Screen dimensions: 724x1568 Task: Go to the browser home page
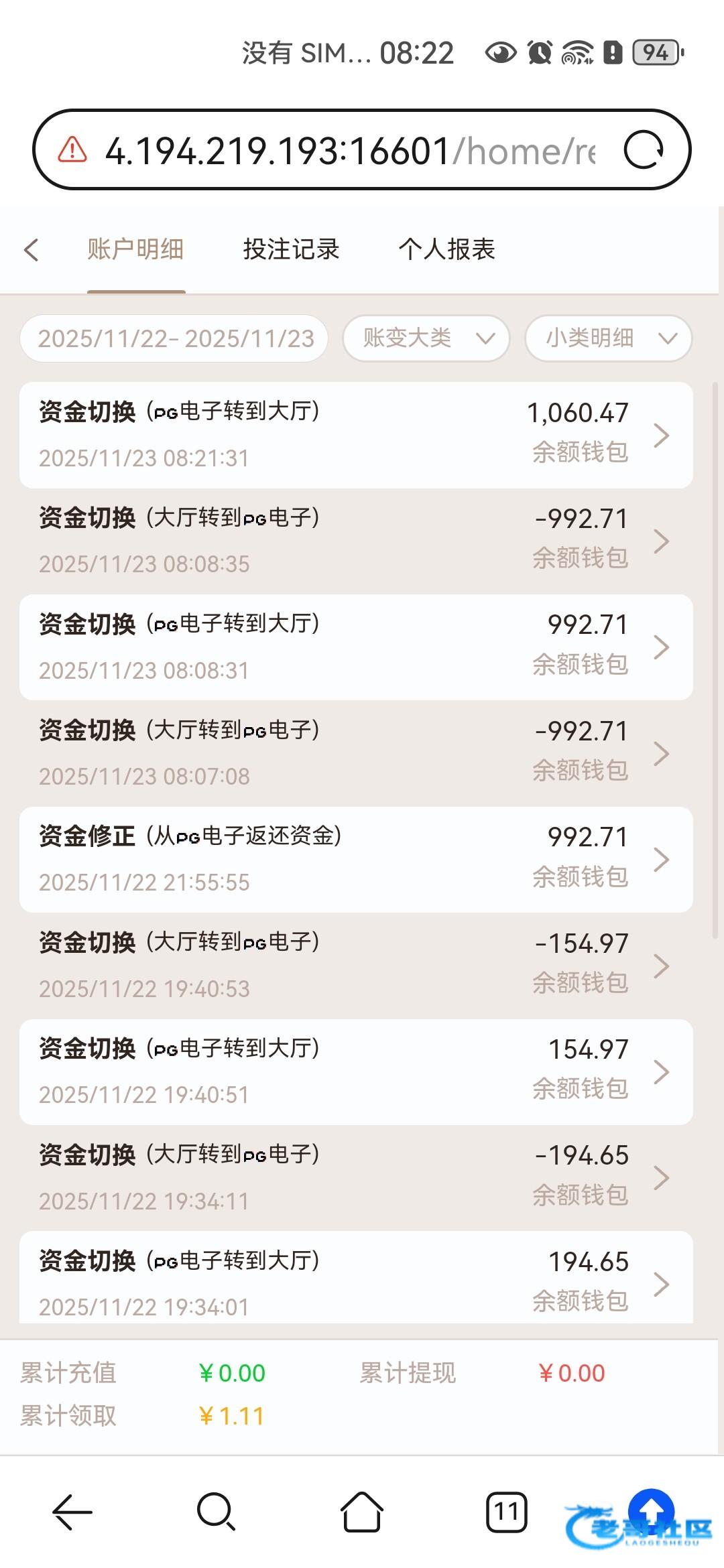[x=362, y=1512]
